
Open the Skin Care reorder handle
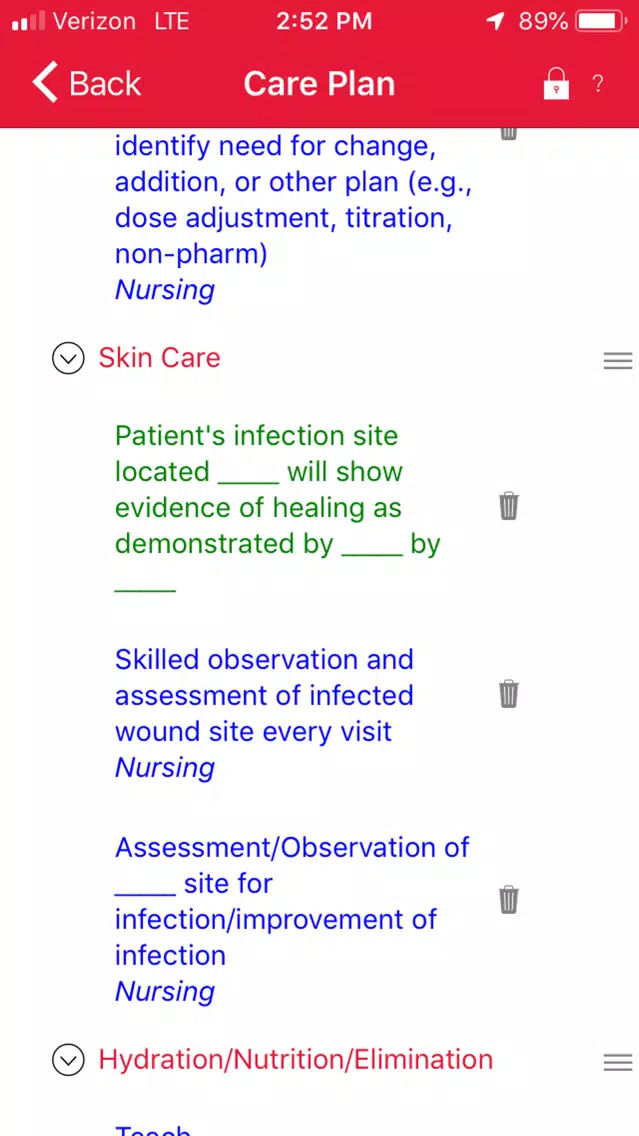tap(618, 361)
